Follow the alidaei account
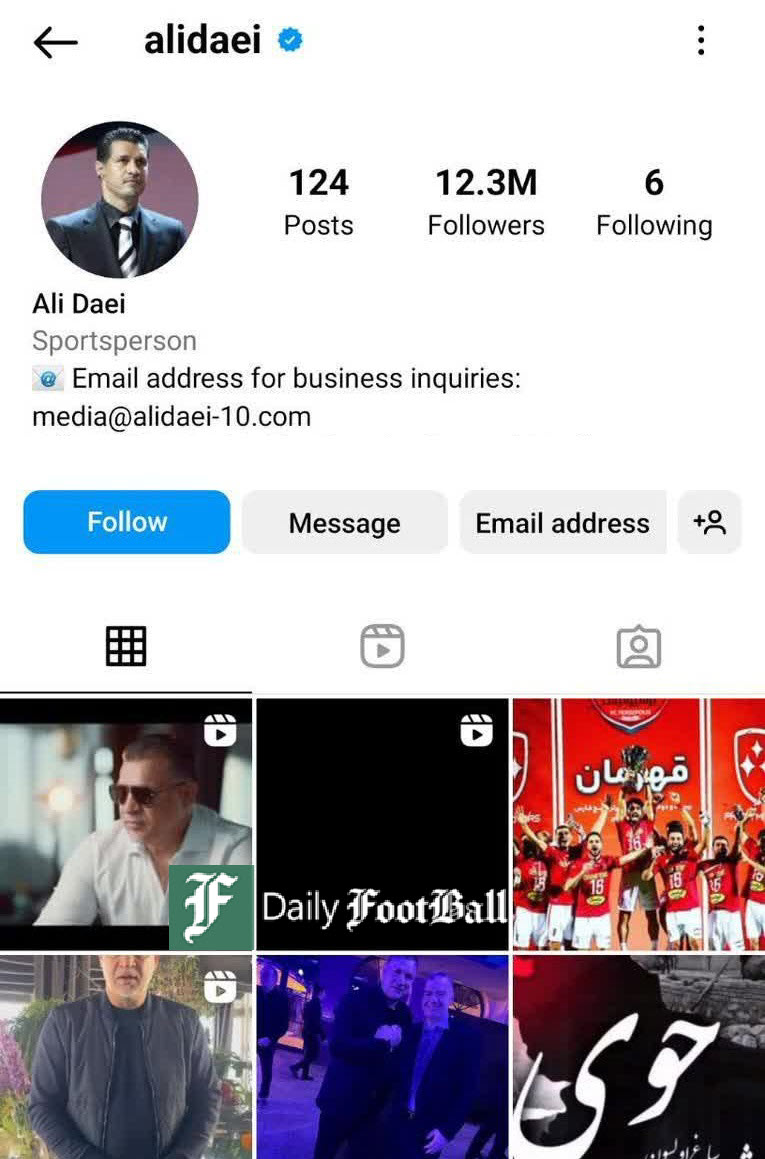765x1159 pixels. click(127, 522)
